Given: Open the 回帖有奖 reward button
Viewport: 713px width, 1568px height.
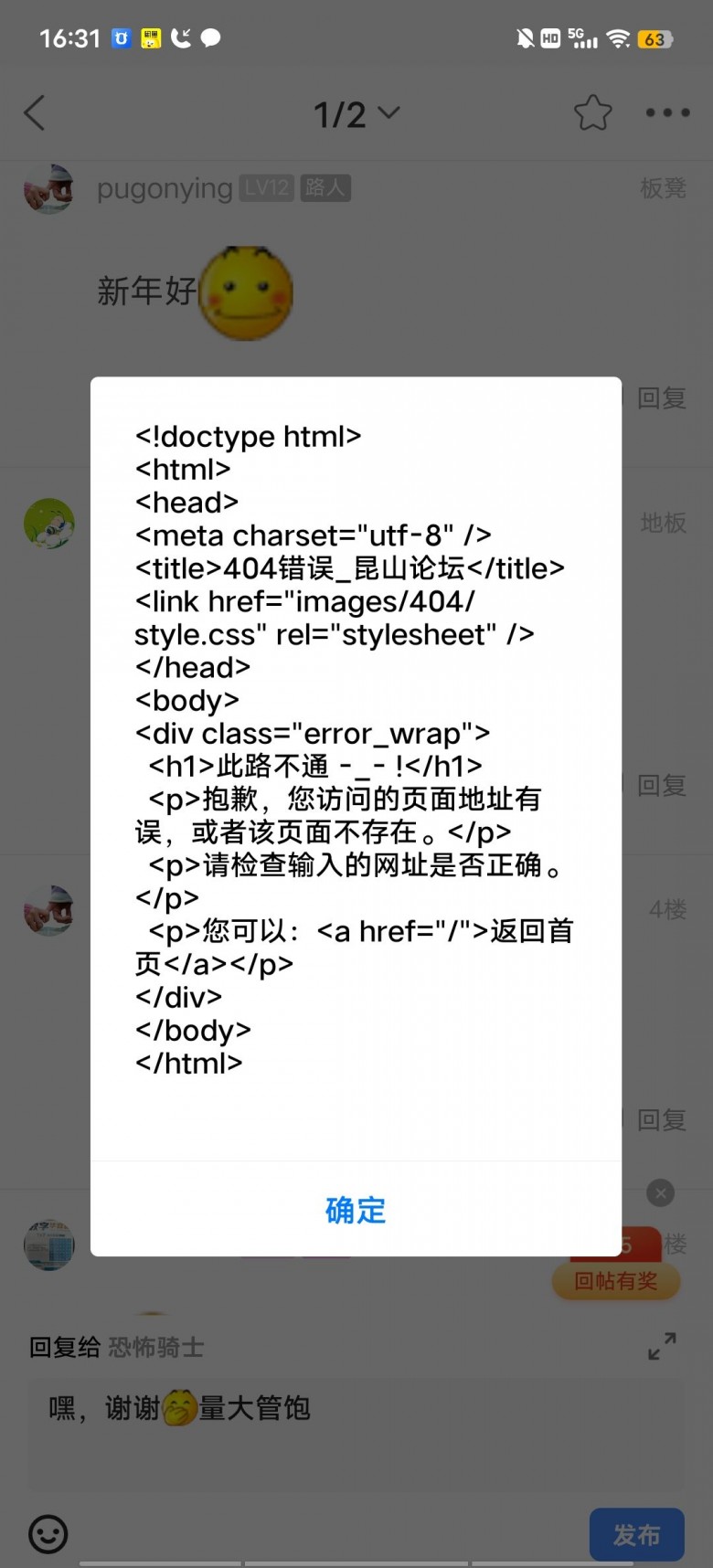Looking at the screenshot, I should 615,1281.
